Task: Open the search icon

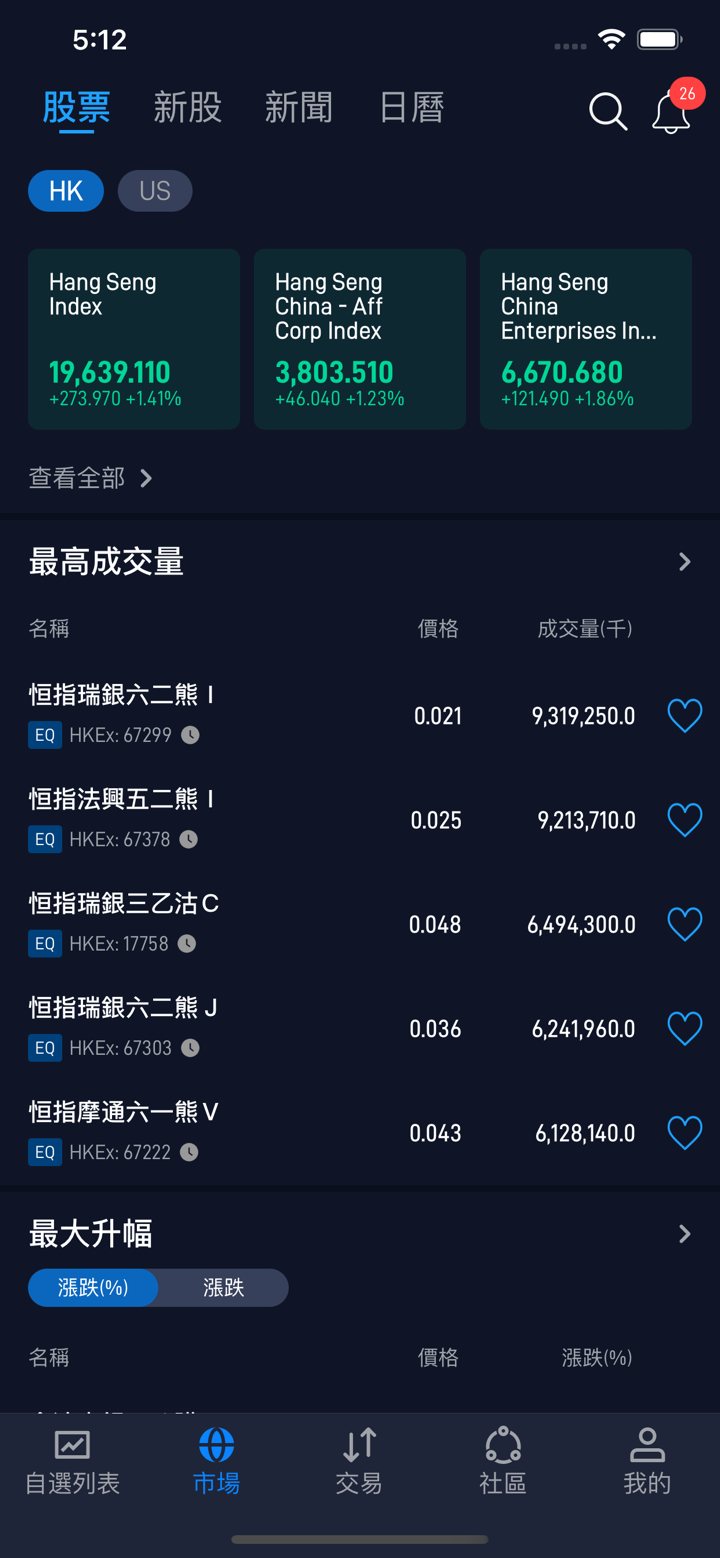Action: coord(607,111)
